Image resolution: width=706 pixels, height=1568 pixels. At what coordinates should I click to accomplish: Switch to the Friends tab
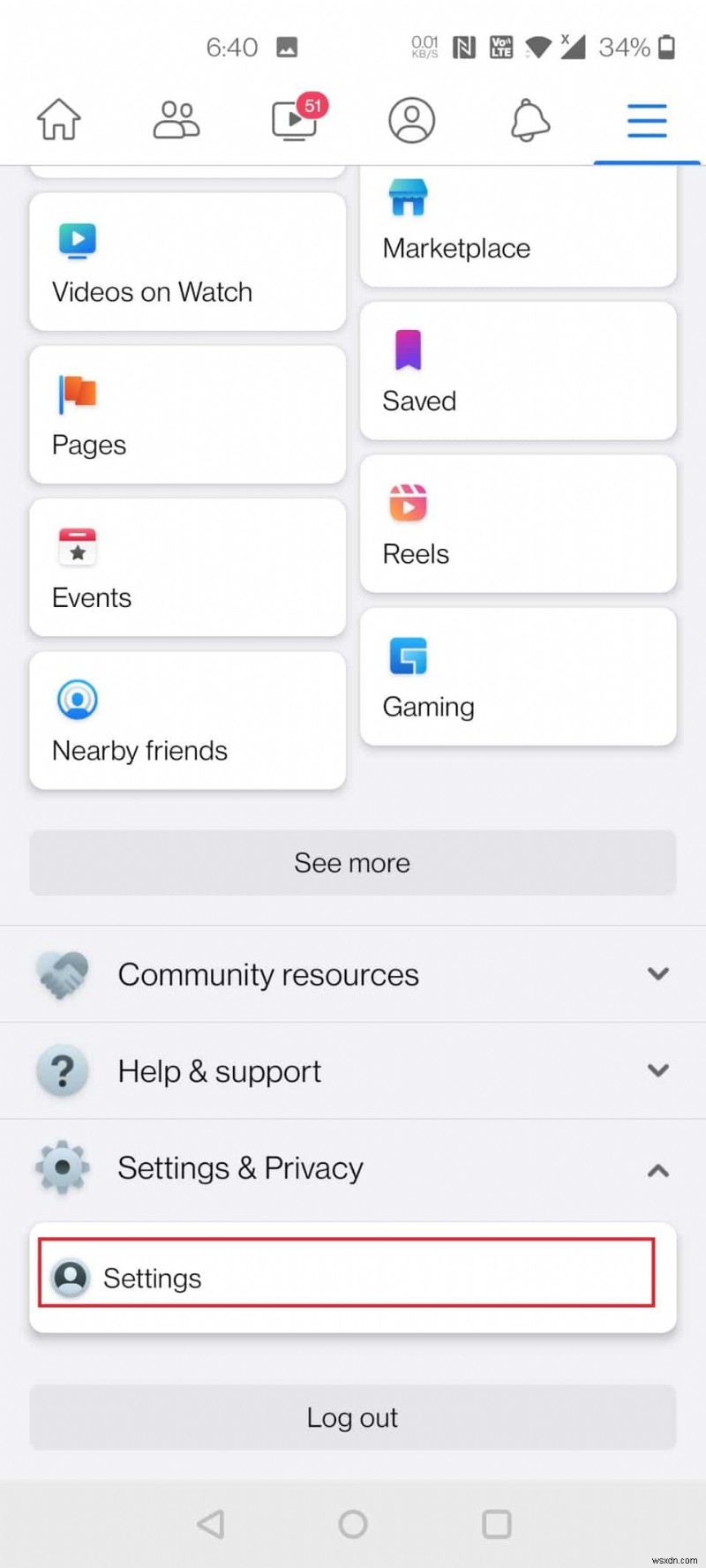(x=176, y=121)
